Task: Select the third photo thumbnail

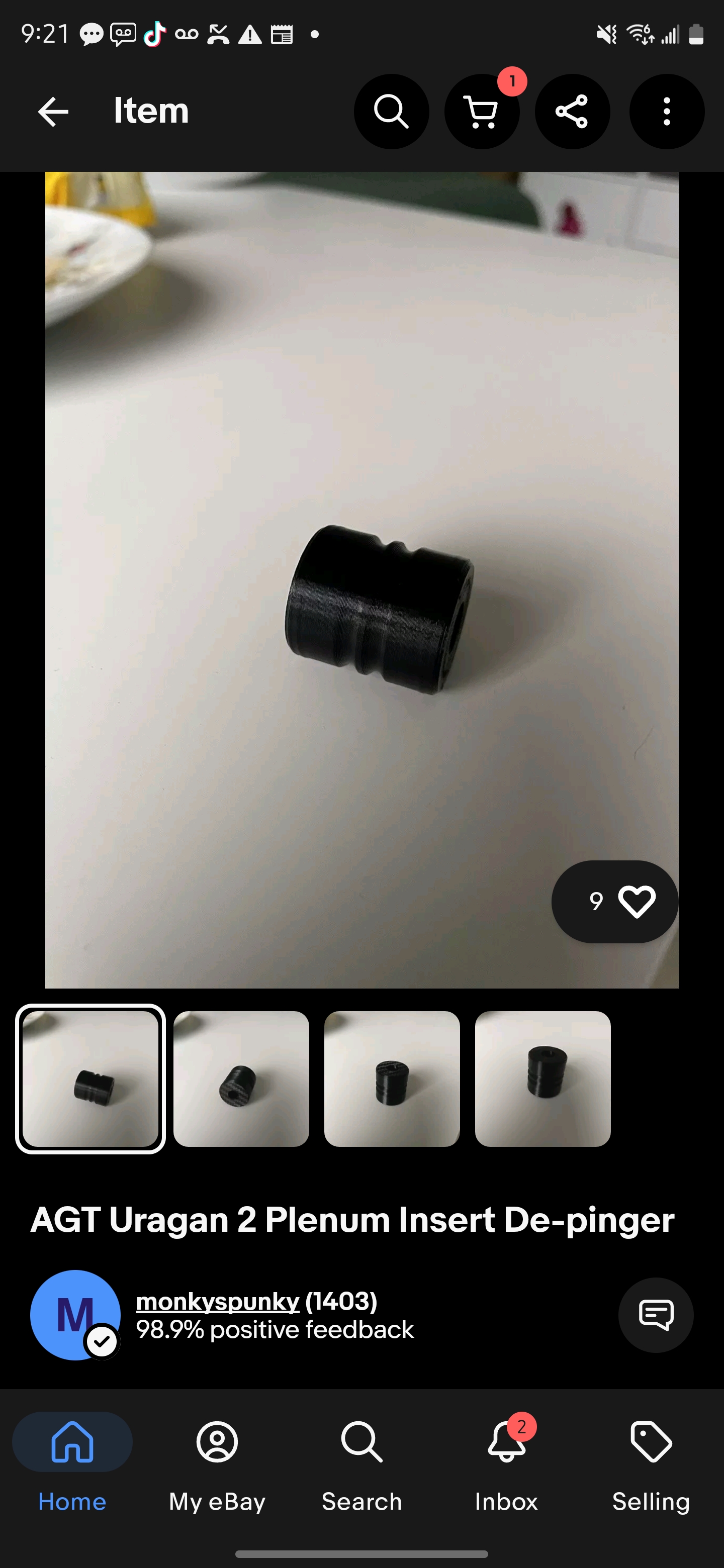Action: (392, 1079)
